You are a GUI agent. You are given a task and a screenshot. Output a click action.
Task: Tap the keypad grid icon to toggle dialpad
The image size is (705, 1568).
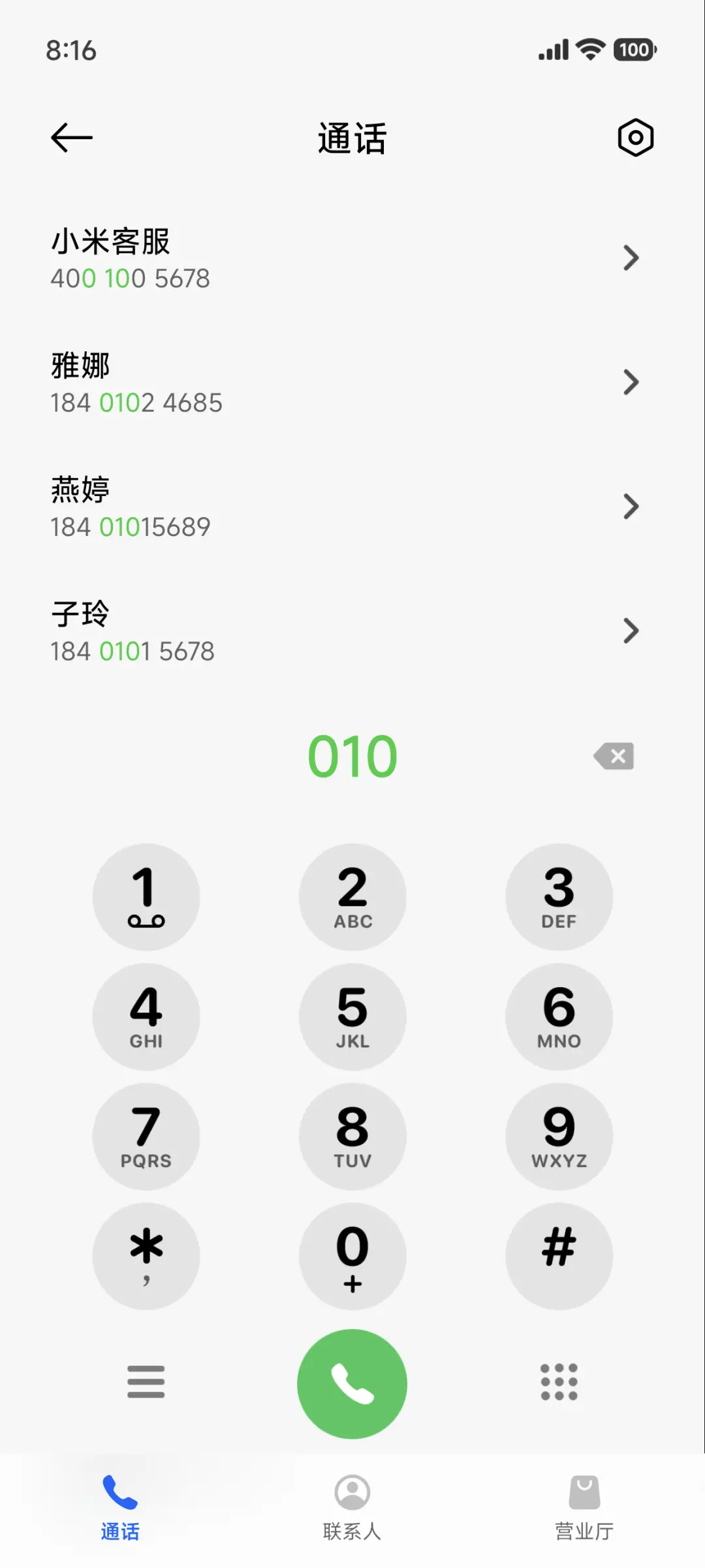click(559, 1383)
